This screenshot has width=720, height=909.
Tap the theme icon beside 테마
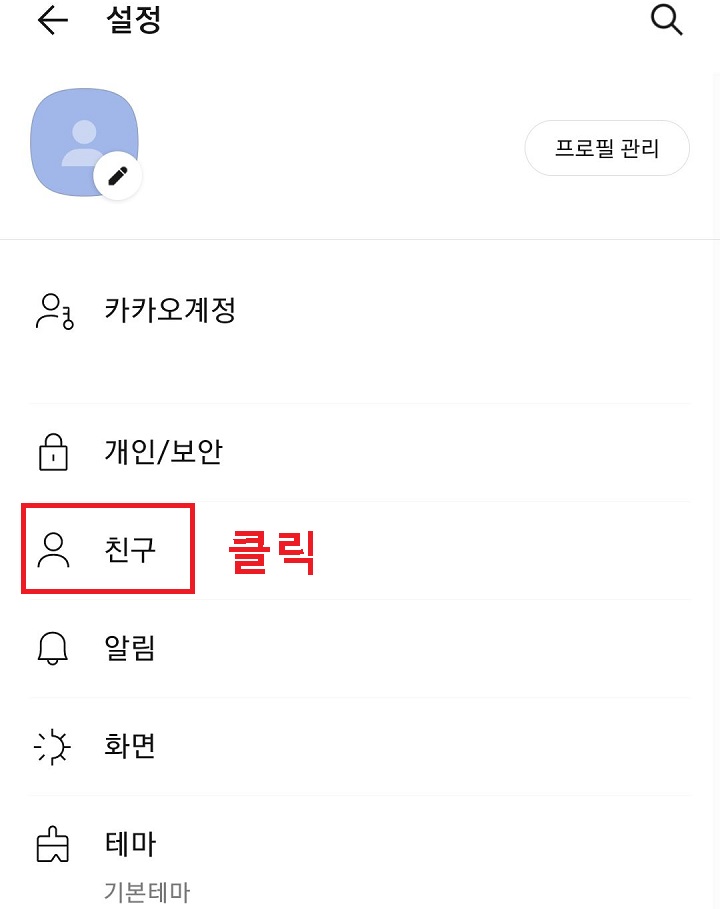[x=52, y=843]
